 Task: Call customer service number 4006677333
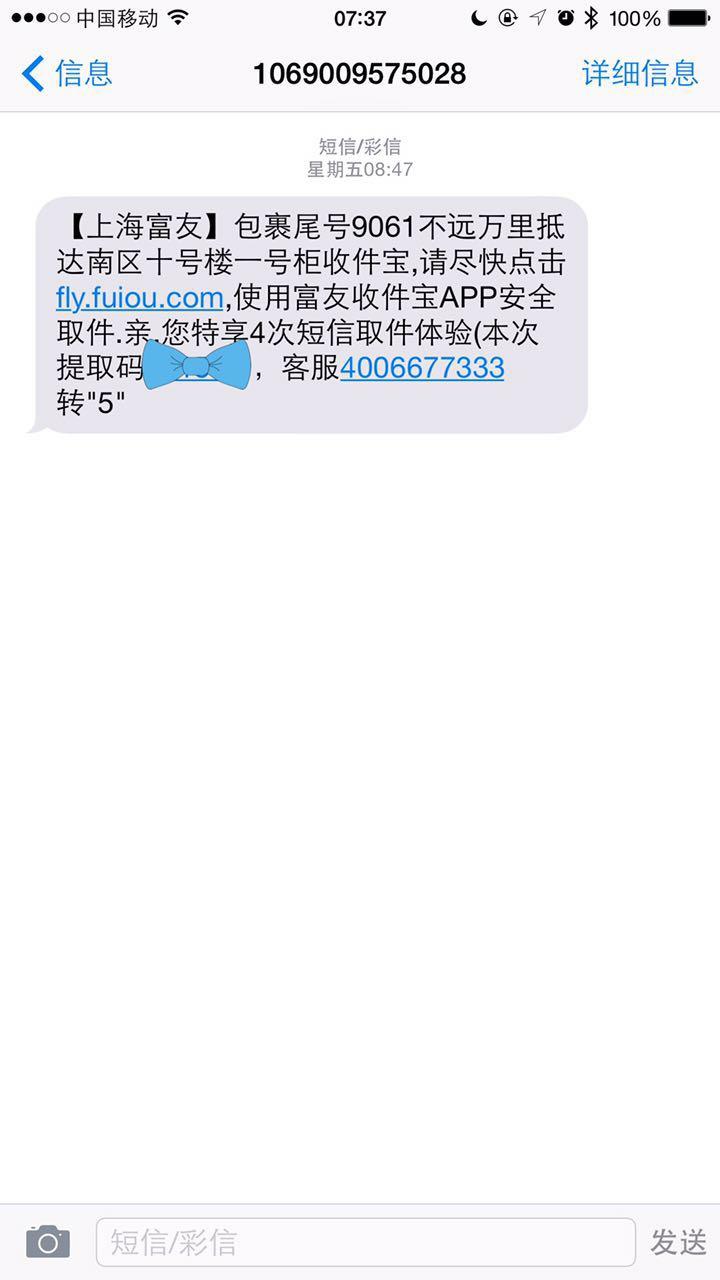click(421, 368)
